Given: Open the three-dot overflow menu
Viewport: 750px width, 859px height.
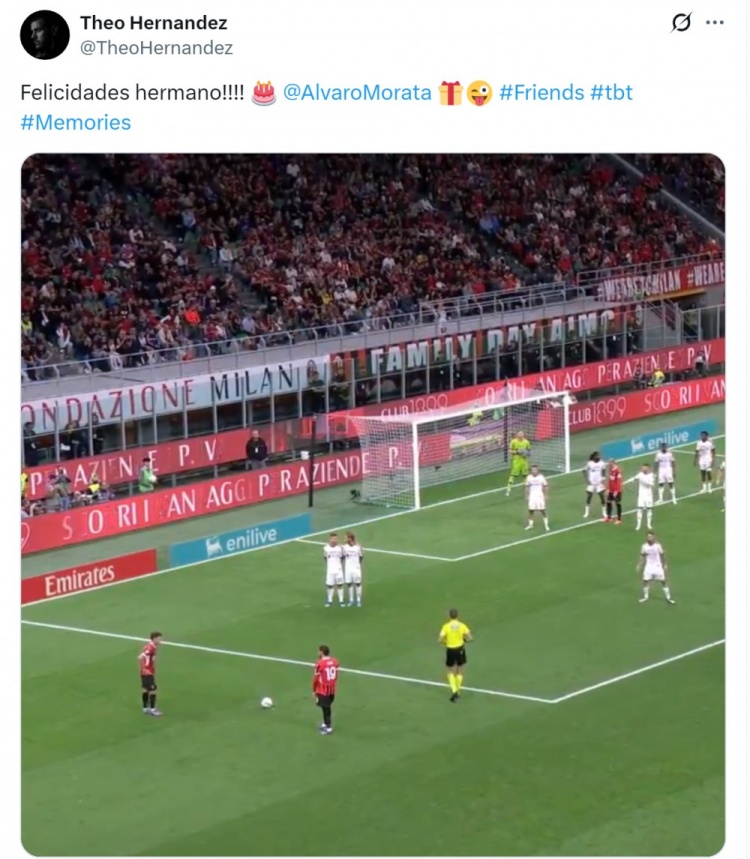Looking at the screenshot, I should tap(714, 22).
